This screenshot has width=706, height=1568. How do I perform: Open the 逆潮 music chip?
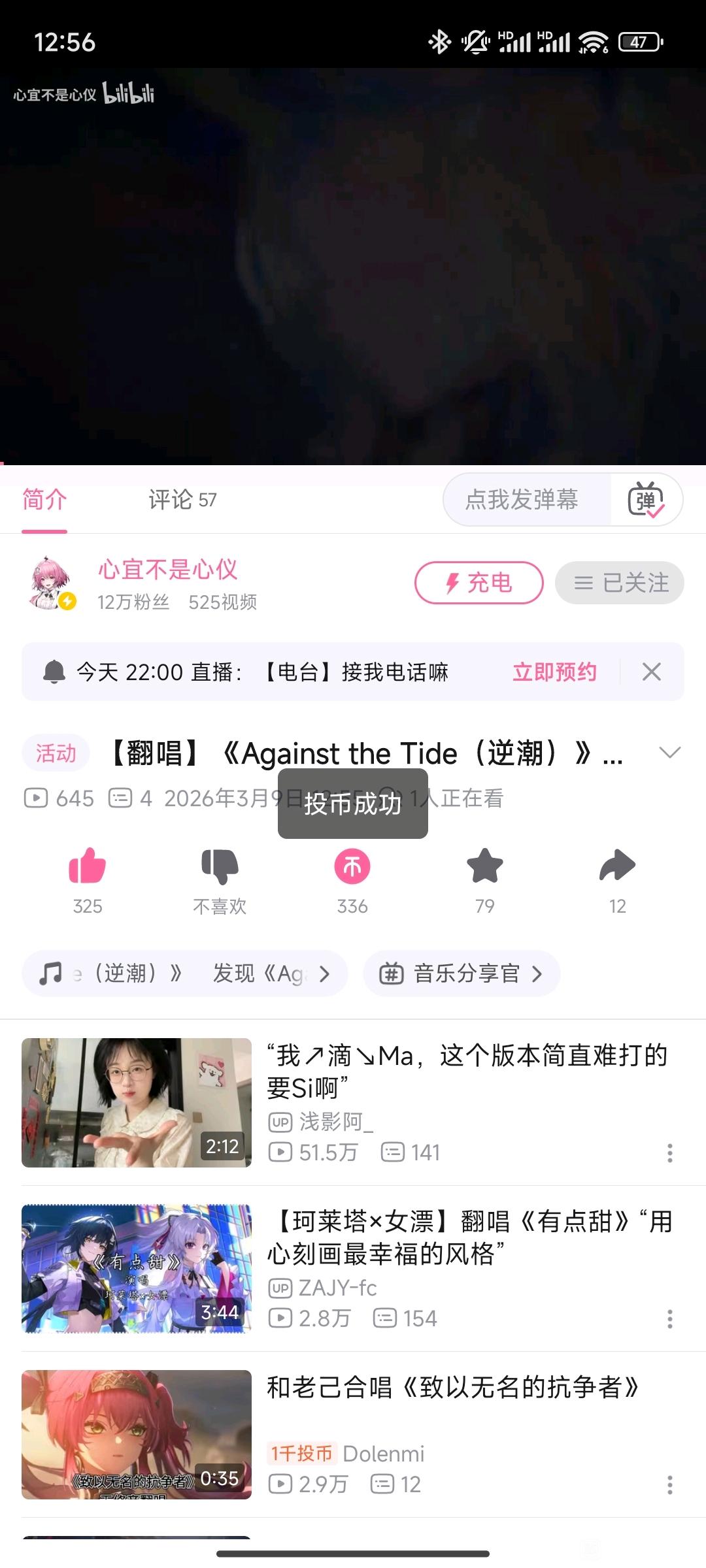click(x=184, y=973)
